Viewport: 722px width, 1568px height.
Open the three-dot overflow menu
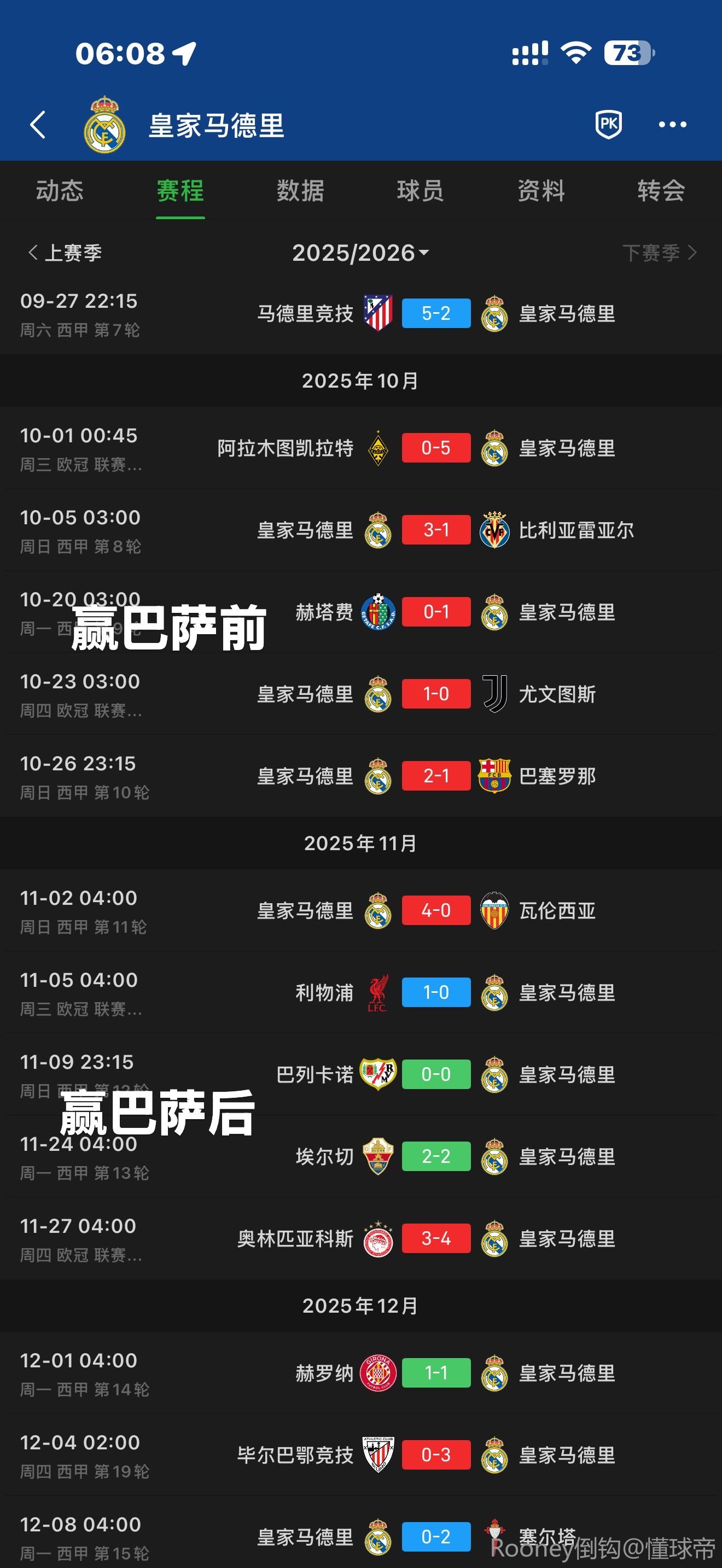(672, 125)
